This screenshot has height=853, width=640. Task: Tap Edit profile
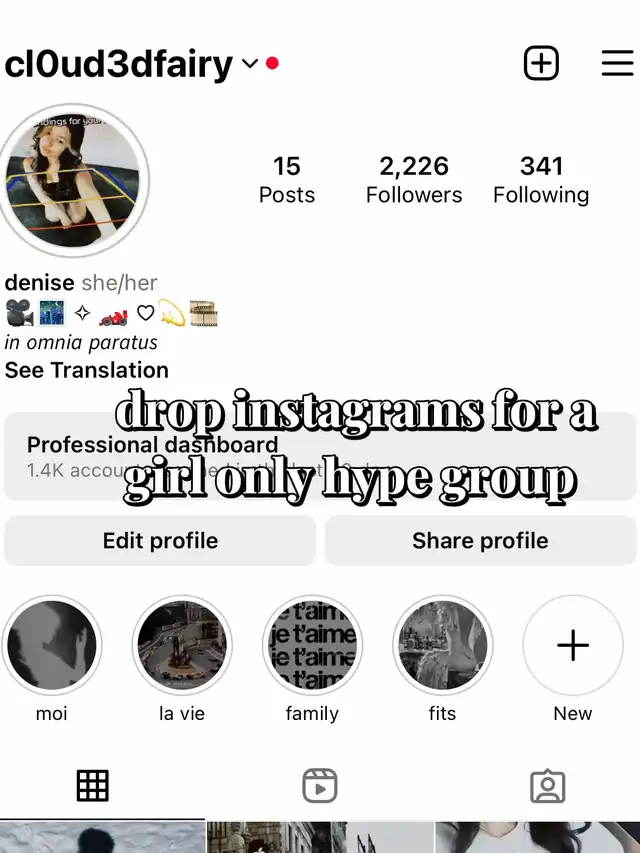[160, 541]
